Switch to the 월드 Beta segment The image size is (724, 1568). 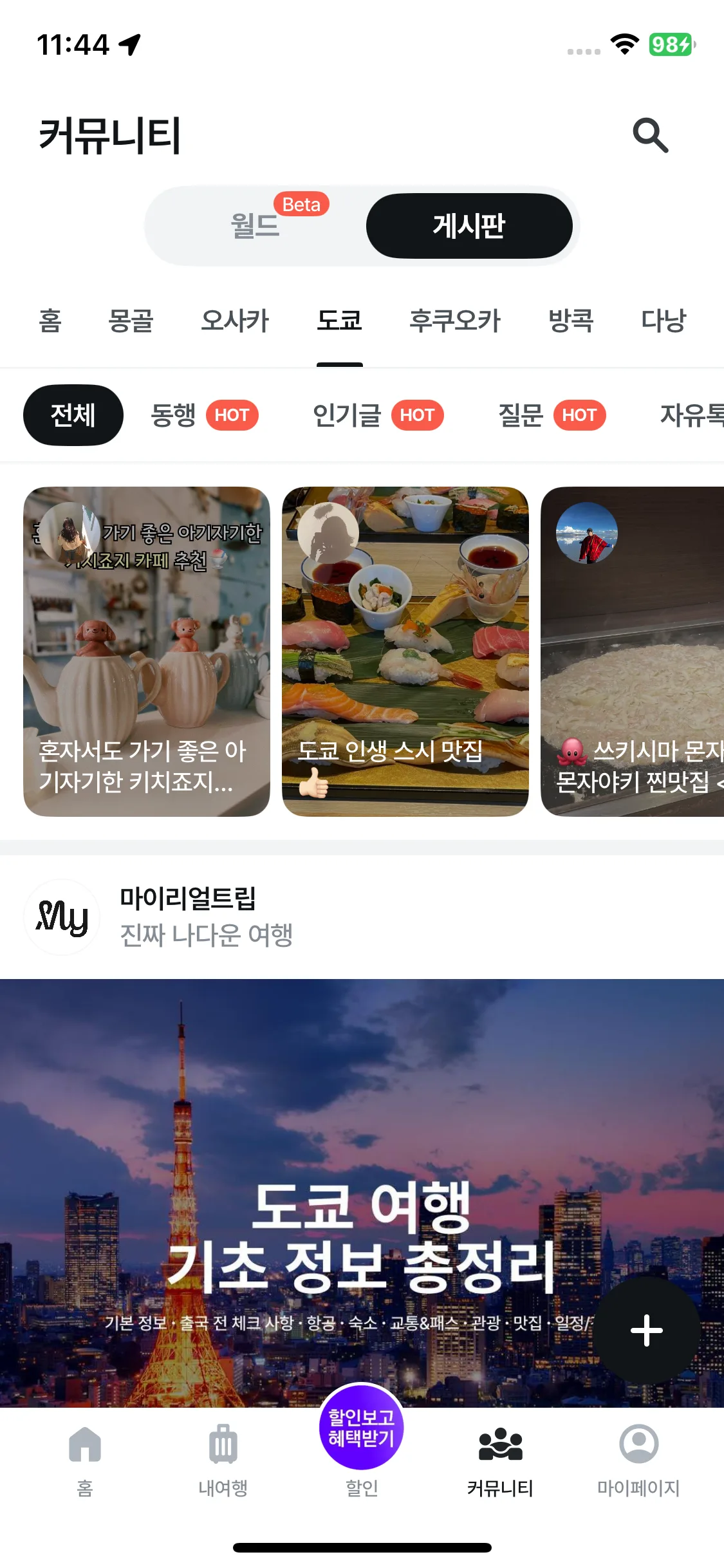255,226
